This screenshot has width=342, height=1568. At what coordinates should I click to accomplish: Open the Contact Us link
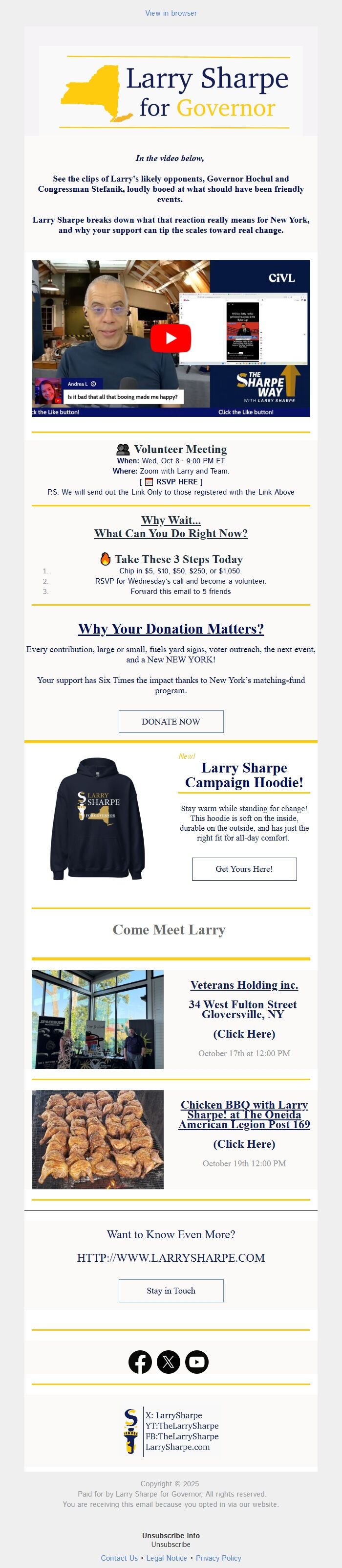pos(119,1558)
